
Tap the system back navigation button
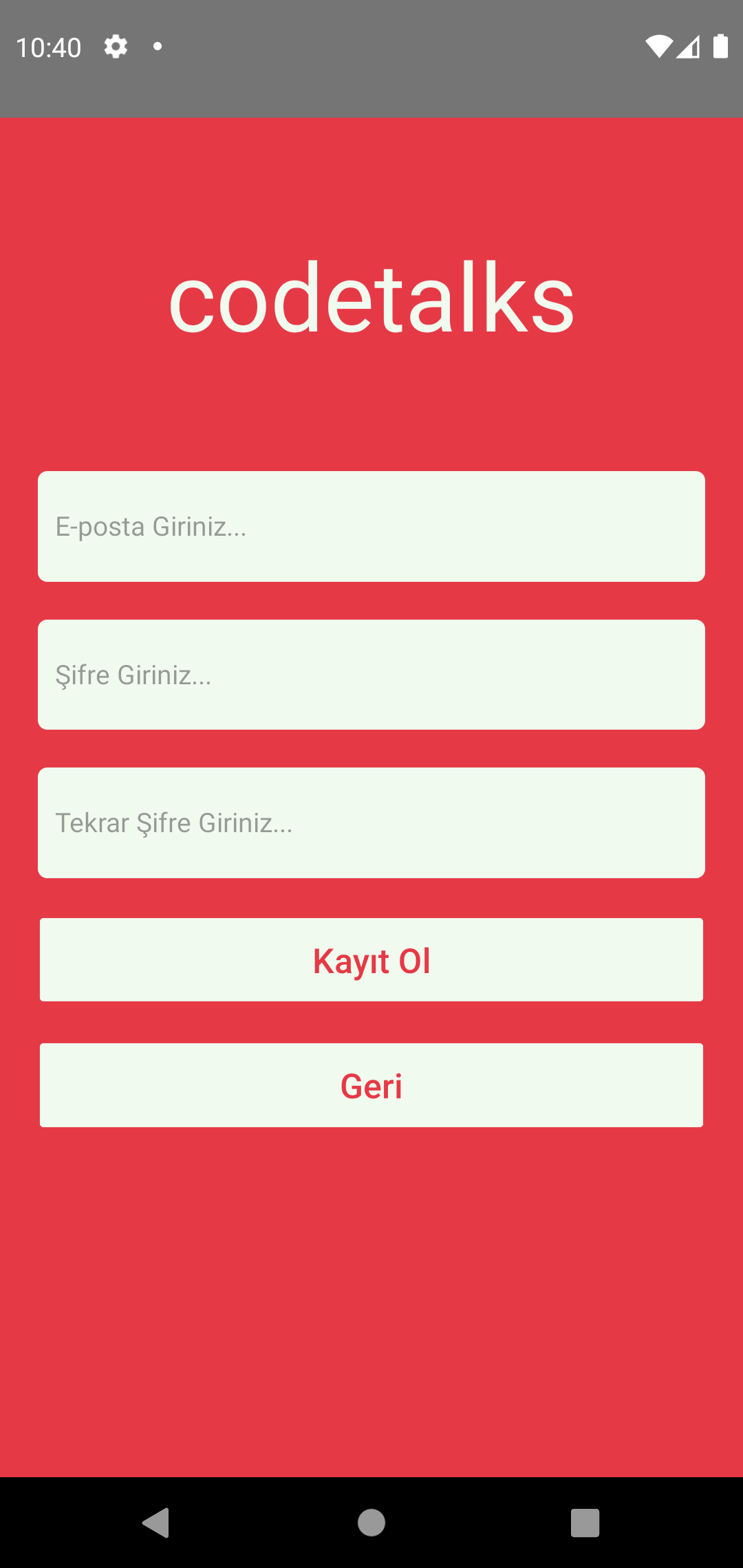[157, 1523]
